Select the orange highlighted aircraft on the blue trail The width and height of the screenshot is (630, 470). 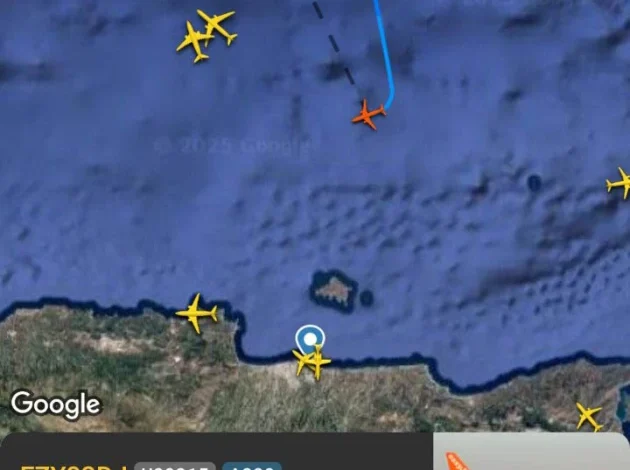[369, 114]
